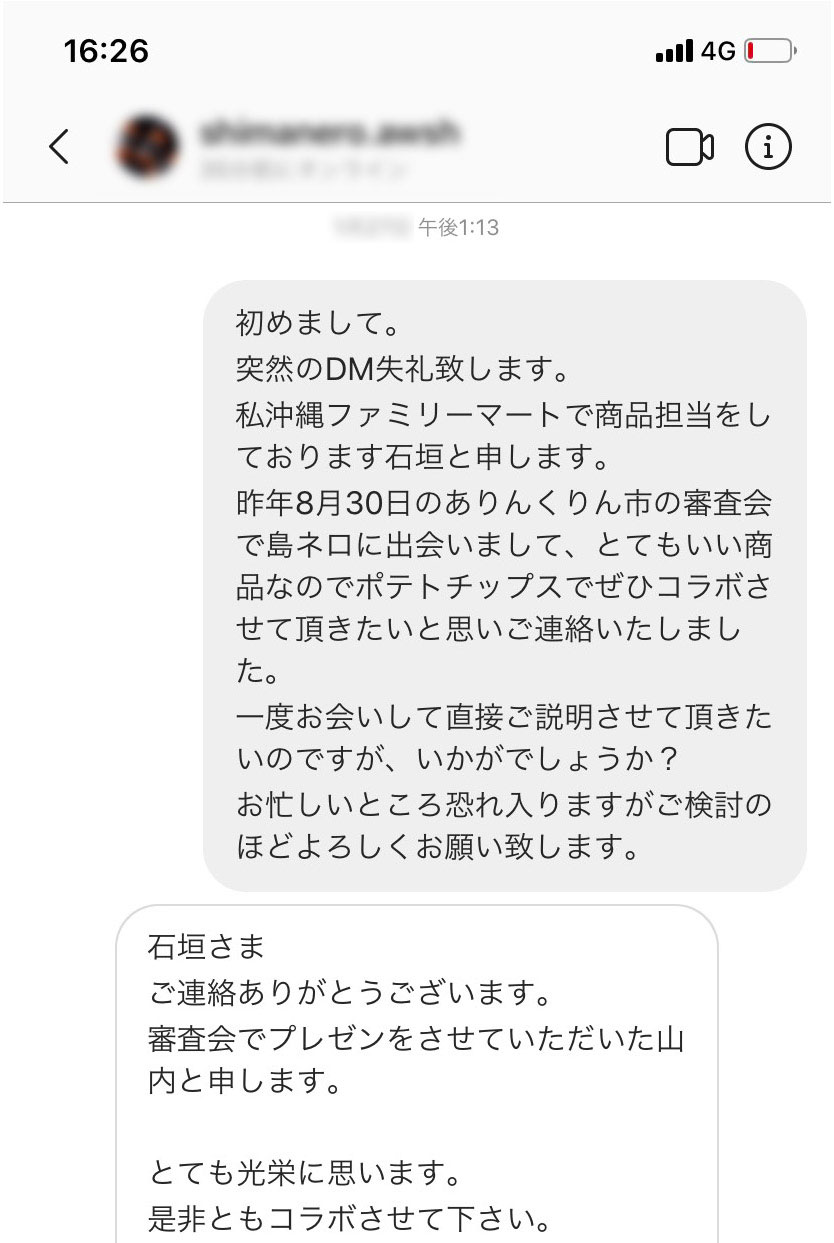Open conversation info details
Screen dimensions: 834x1243
(768, 147)
